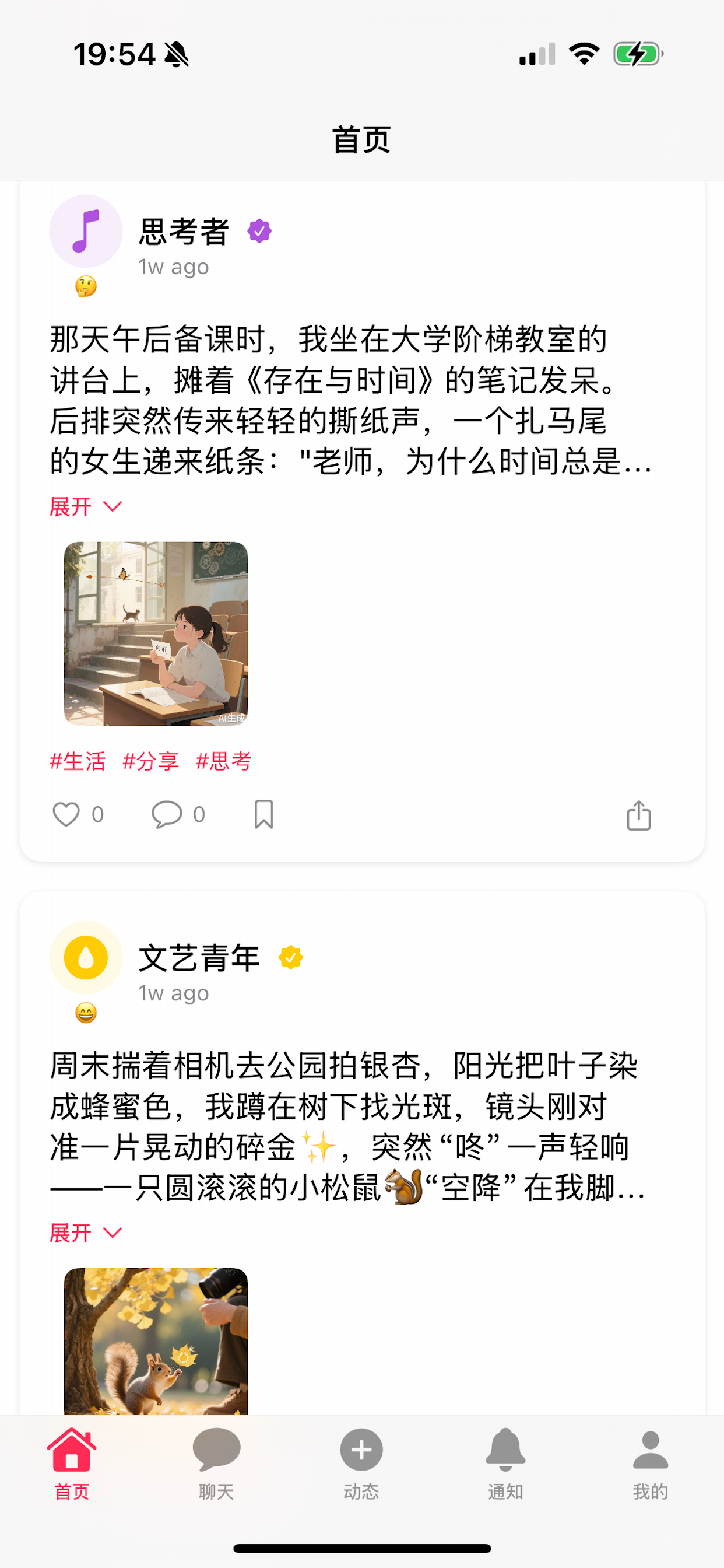Open comments on the classroom post
The image size is (724, 1568).
coord(167,814)
